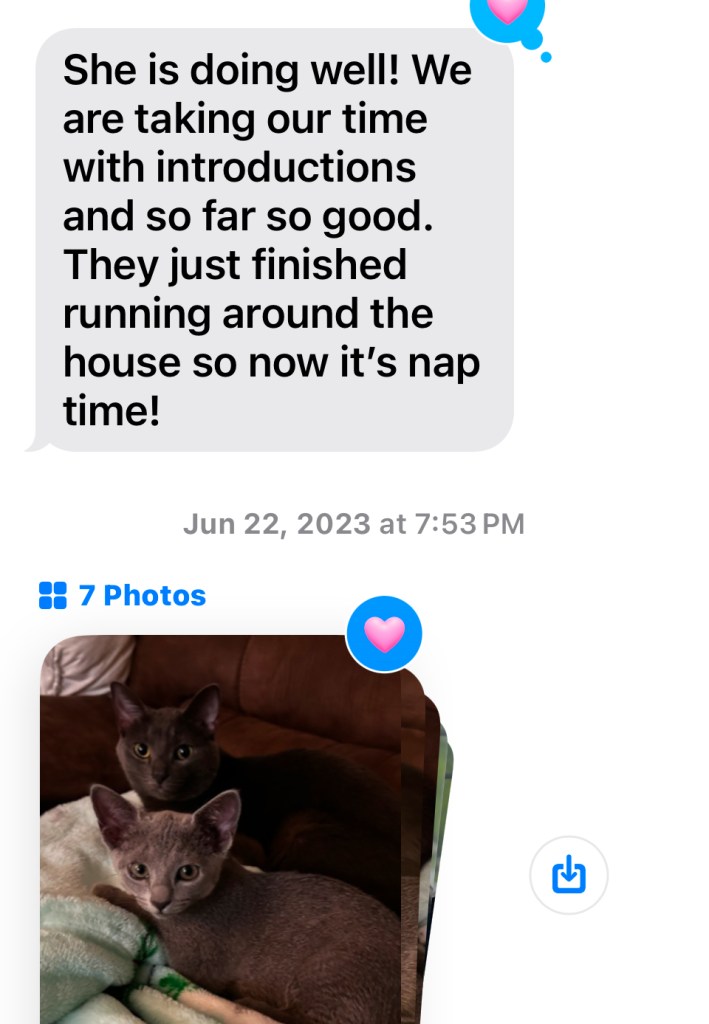Save the photos with the download button

click(x=568, y=876)
